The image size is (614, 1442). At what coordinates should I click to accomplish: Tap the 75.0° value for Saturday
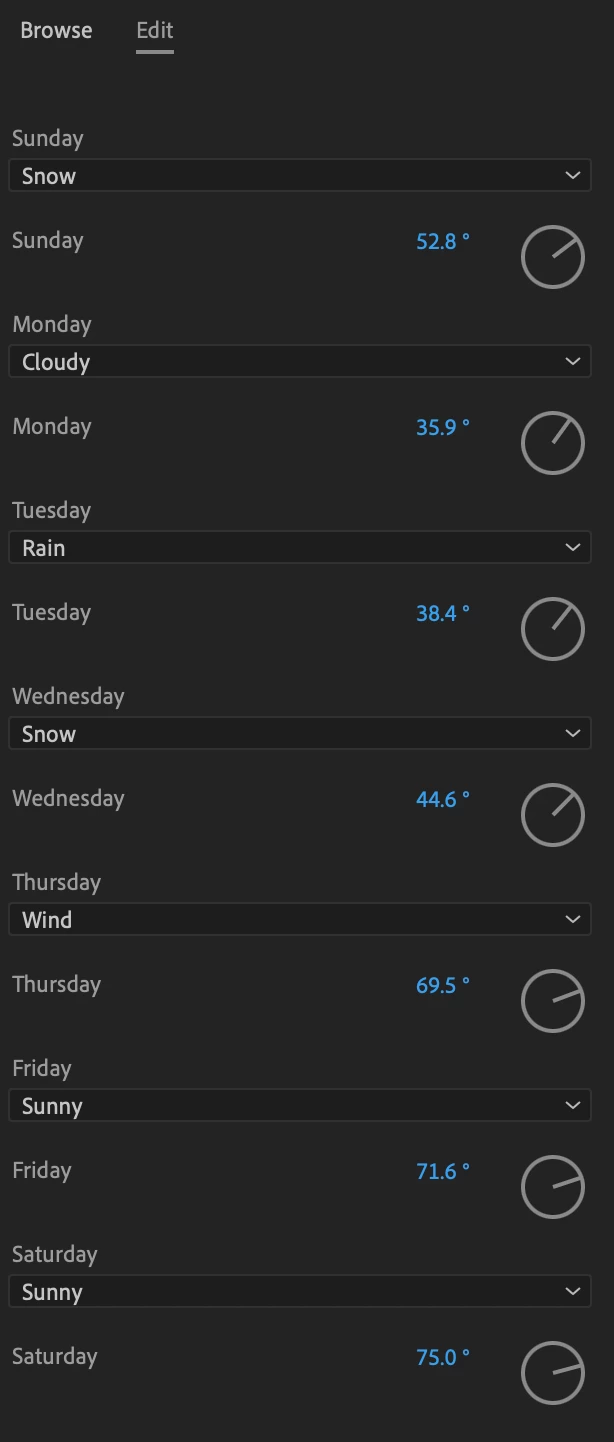click(441, 1357)
